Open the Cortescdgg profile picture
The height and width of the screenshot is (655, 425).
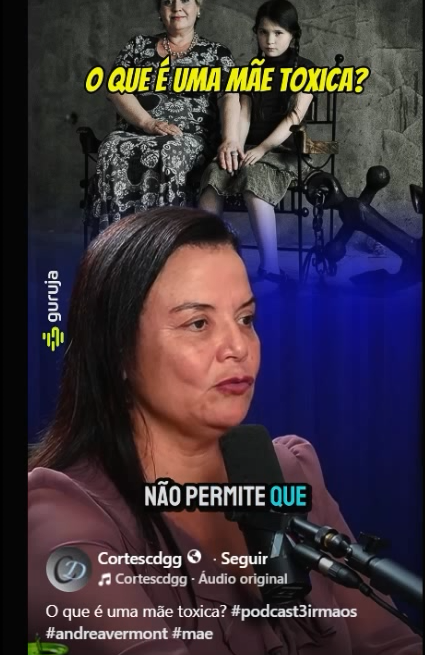pos(69,569)
